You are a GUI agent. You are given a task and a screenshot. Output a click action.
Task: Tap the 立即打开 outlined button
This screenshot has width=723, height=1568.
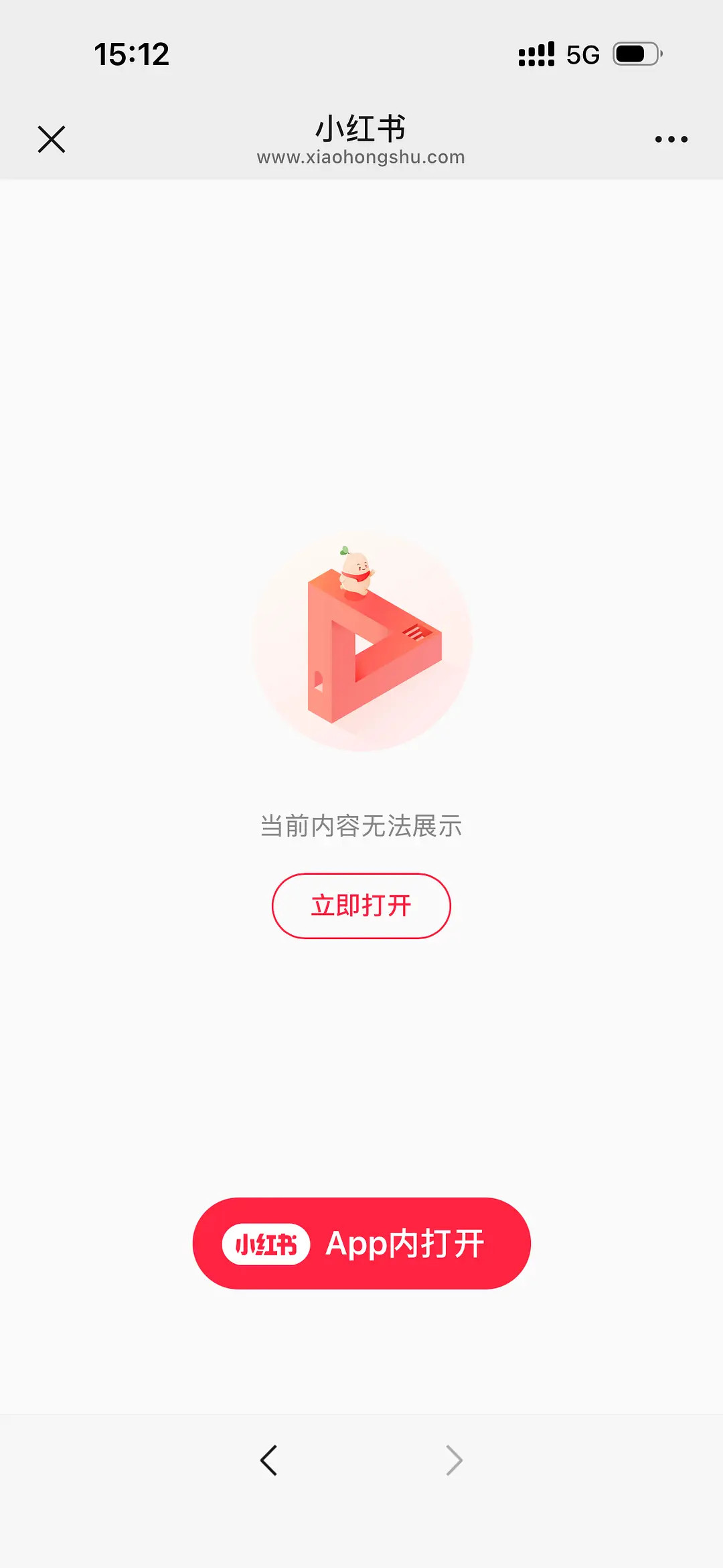point(361,904)
